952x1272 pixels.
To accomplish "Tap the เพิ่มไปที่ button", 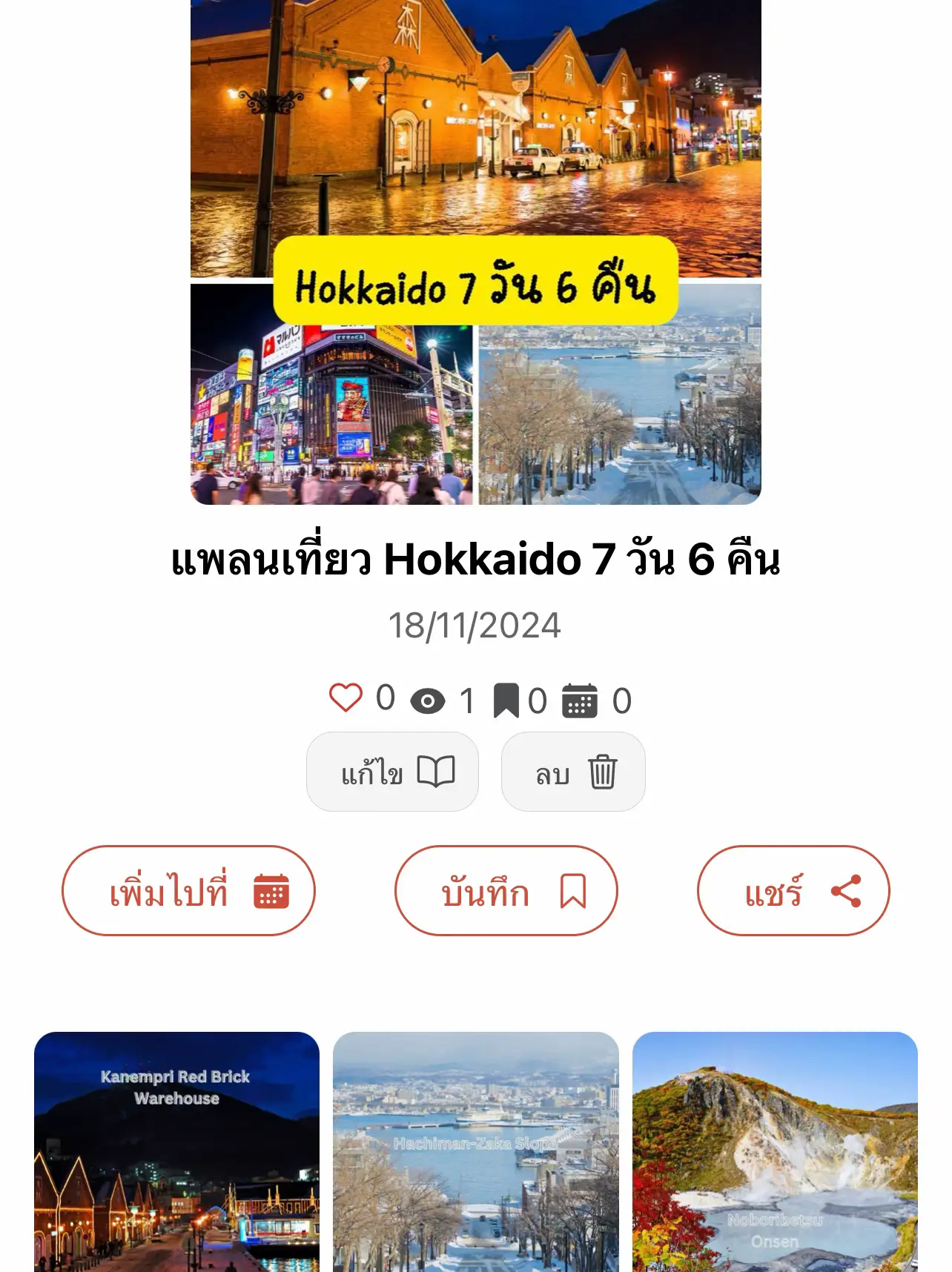I will (x=189, y=893).
